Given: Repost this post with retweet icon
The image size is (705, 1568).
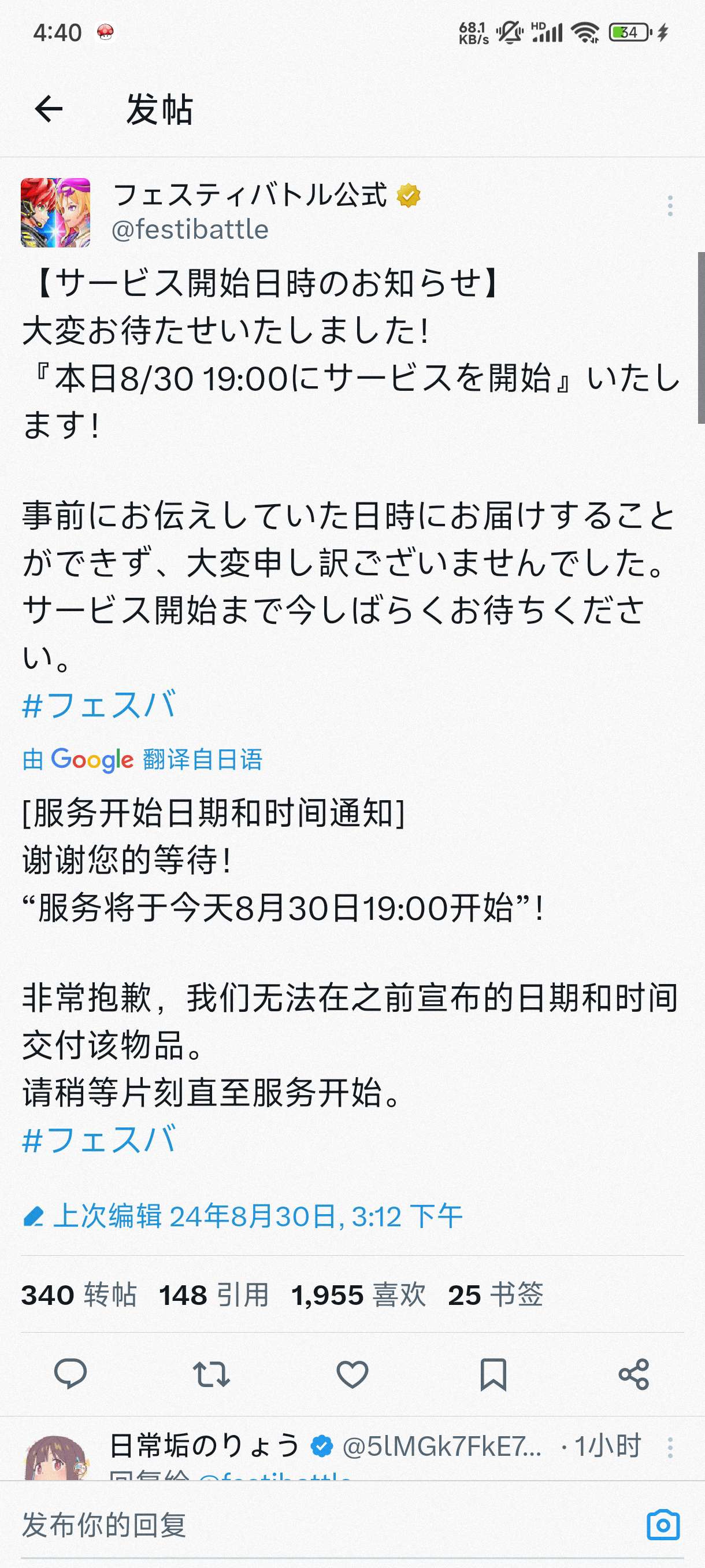Looking at the screenshot, I should pos(211,1374).
